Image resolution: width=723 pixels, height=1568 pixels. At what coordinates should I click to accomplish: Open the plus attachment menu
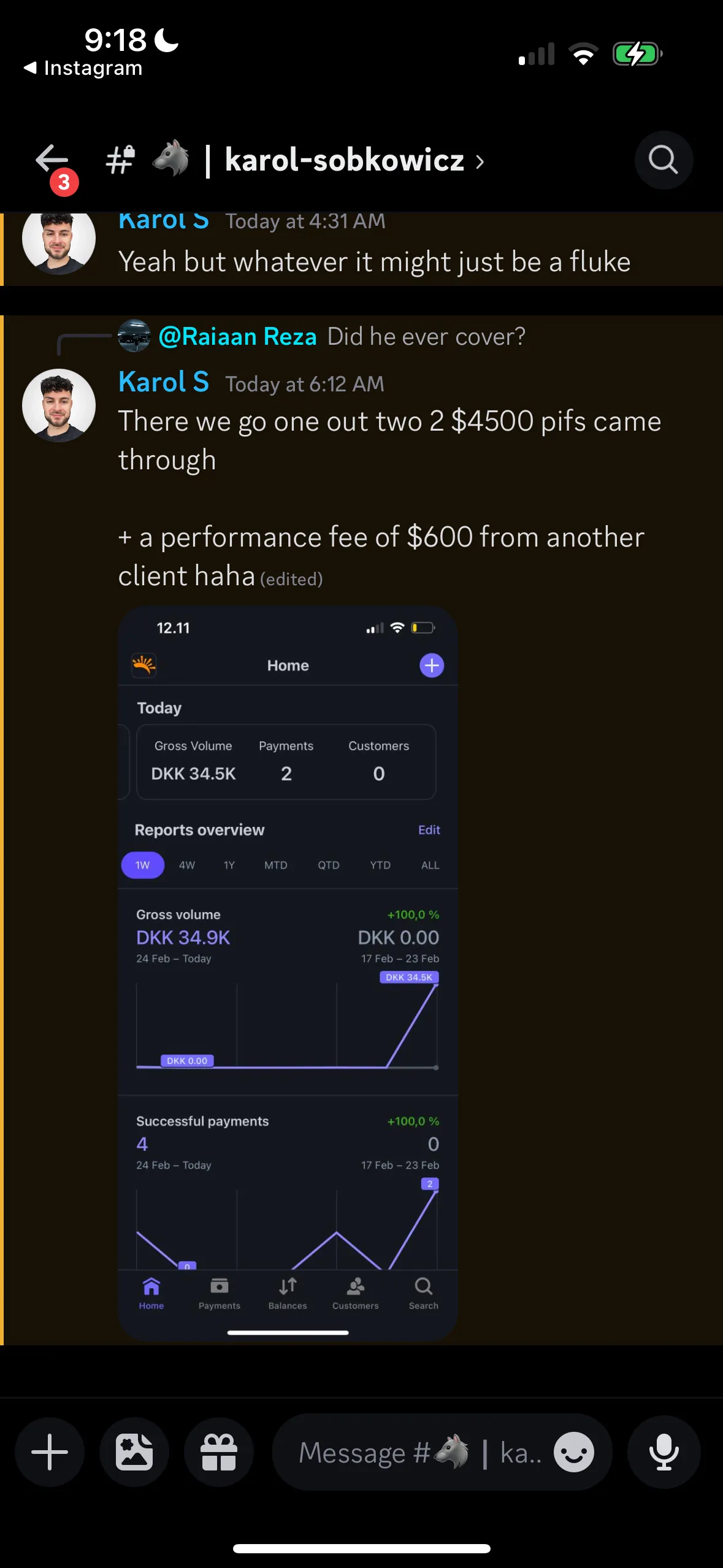pos(50,1452)
